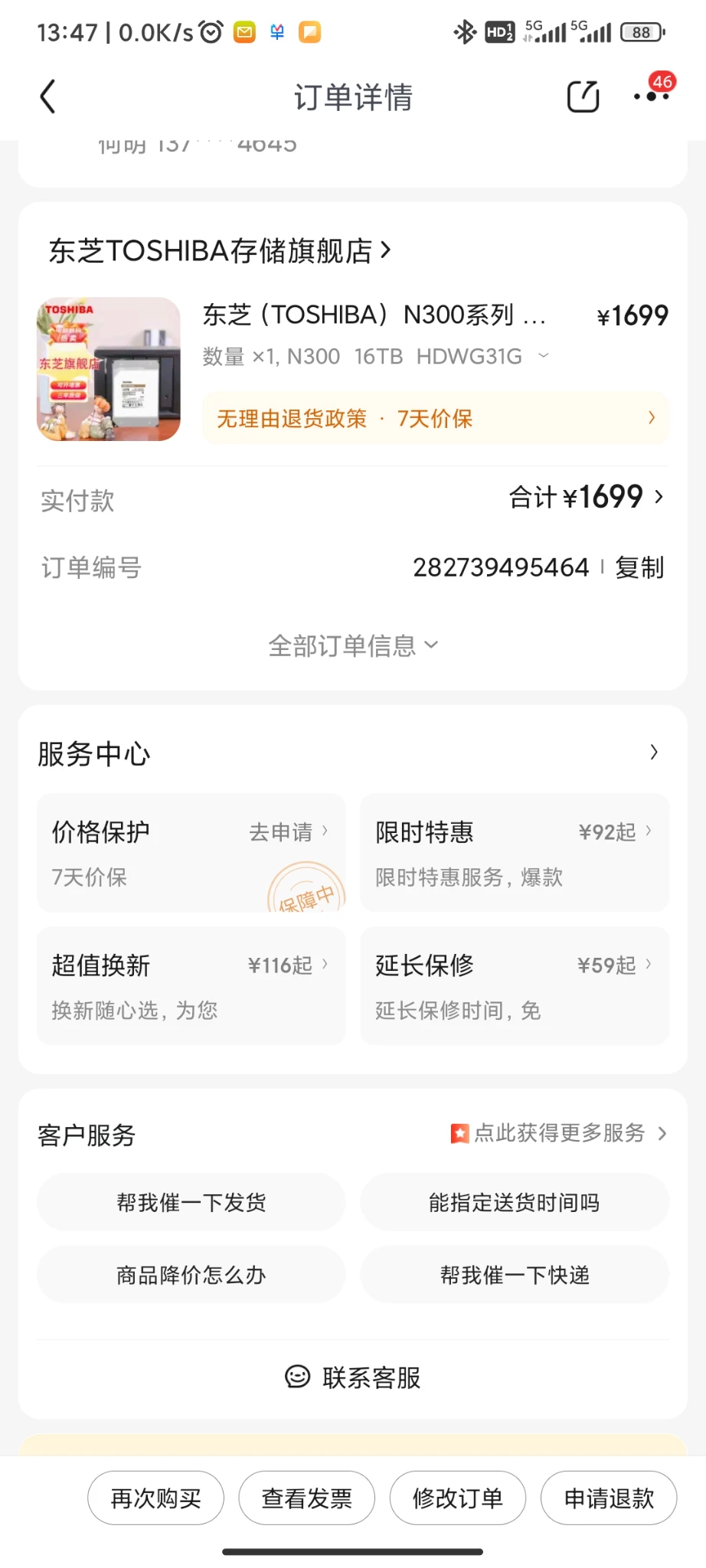The height and width of the screenshot is (1568, 706).
Task: Copy the order number
Action: pyautogui.click(x=639, y=567)
